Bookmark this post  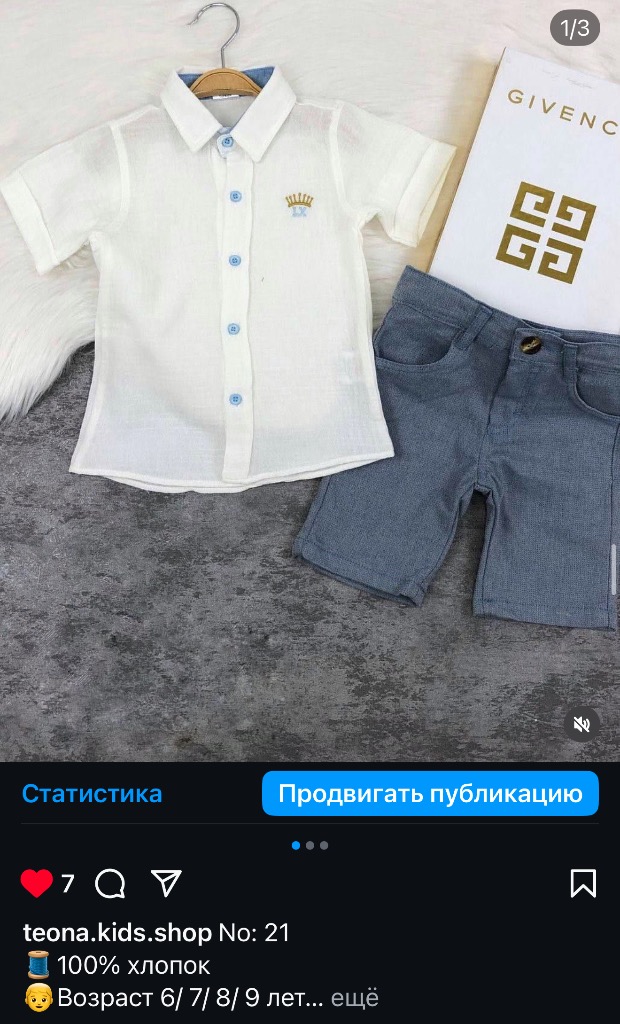click(583, 883)
